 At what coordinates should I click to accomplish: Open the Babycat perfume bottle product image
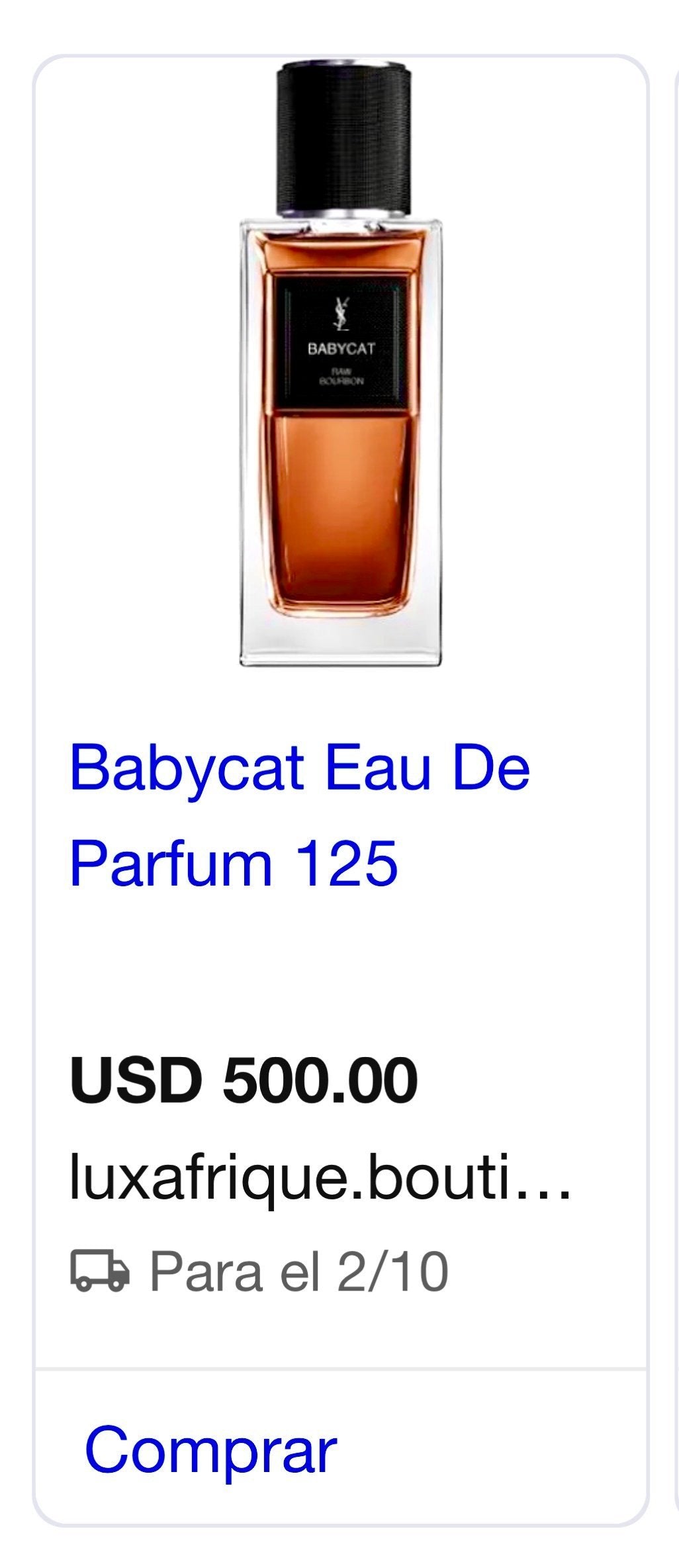coord(341,364)
